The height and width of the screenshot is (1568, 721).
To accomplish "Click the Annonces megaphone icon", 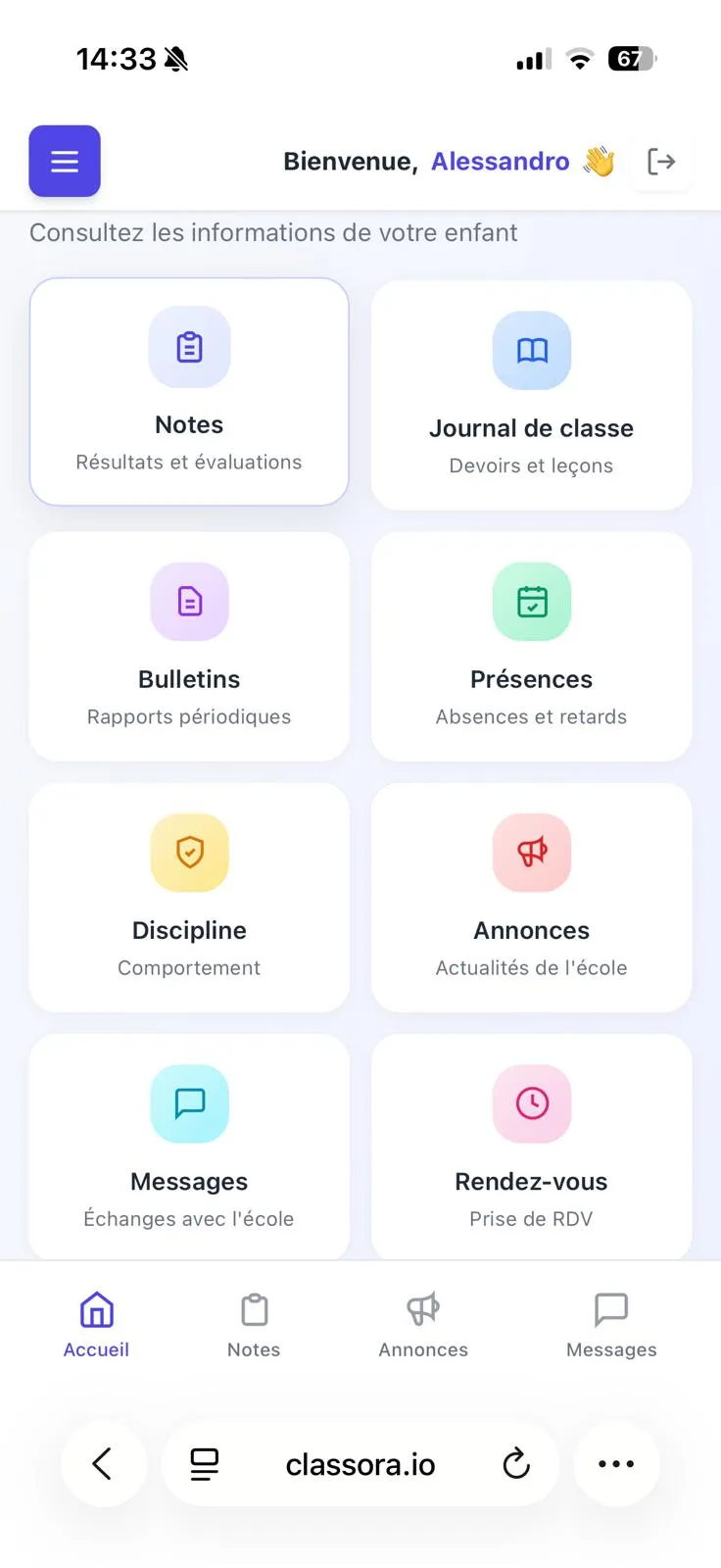I will [531, 853].
